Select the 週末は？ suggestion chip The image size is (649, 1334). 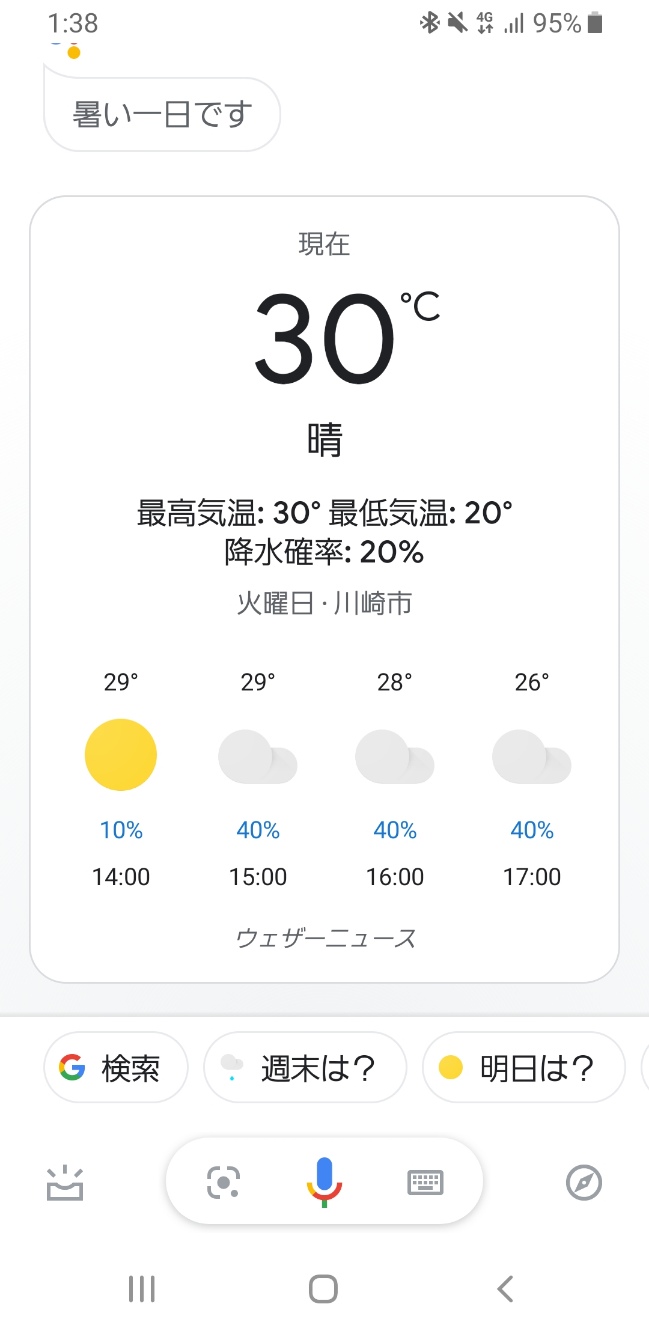[305, 1068]
